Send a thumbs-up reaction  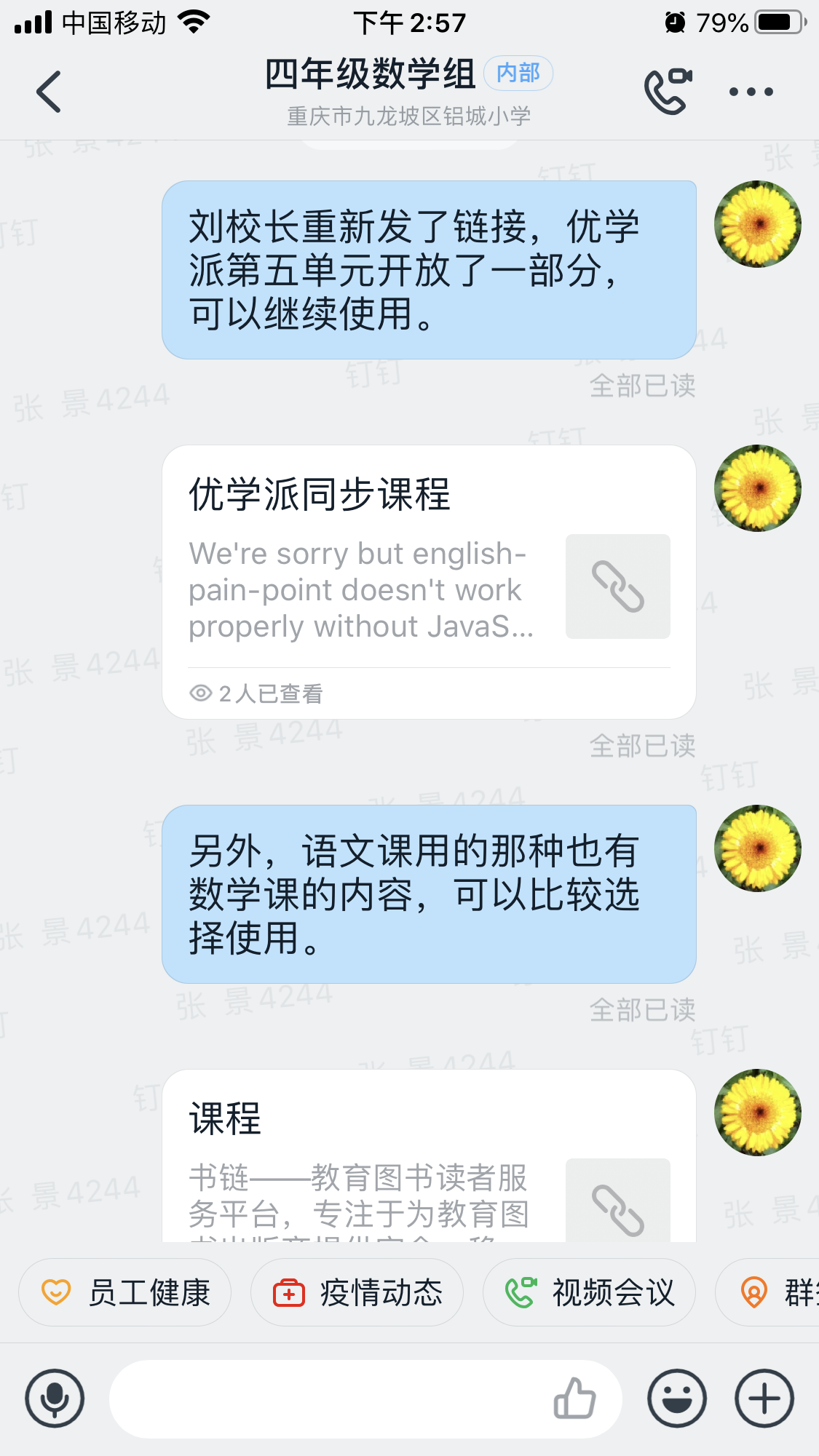(x=574, y=1399)
